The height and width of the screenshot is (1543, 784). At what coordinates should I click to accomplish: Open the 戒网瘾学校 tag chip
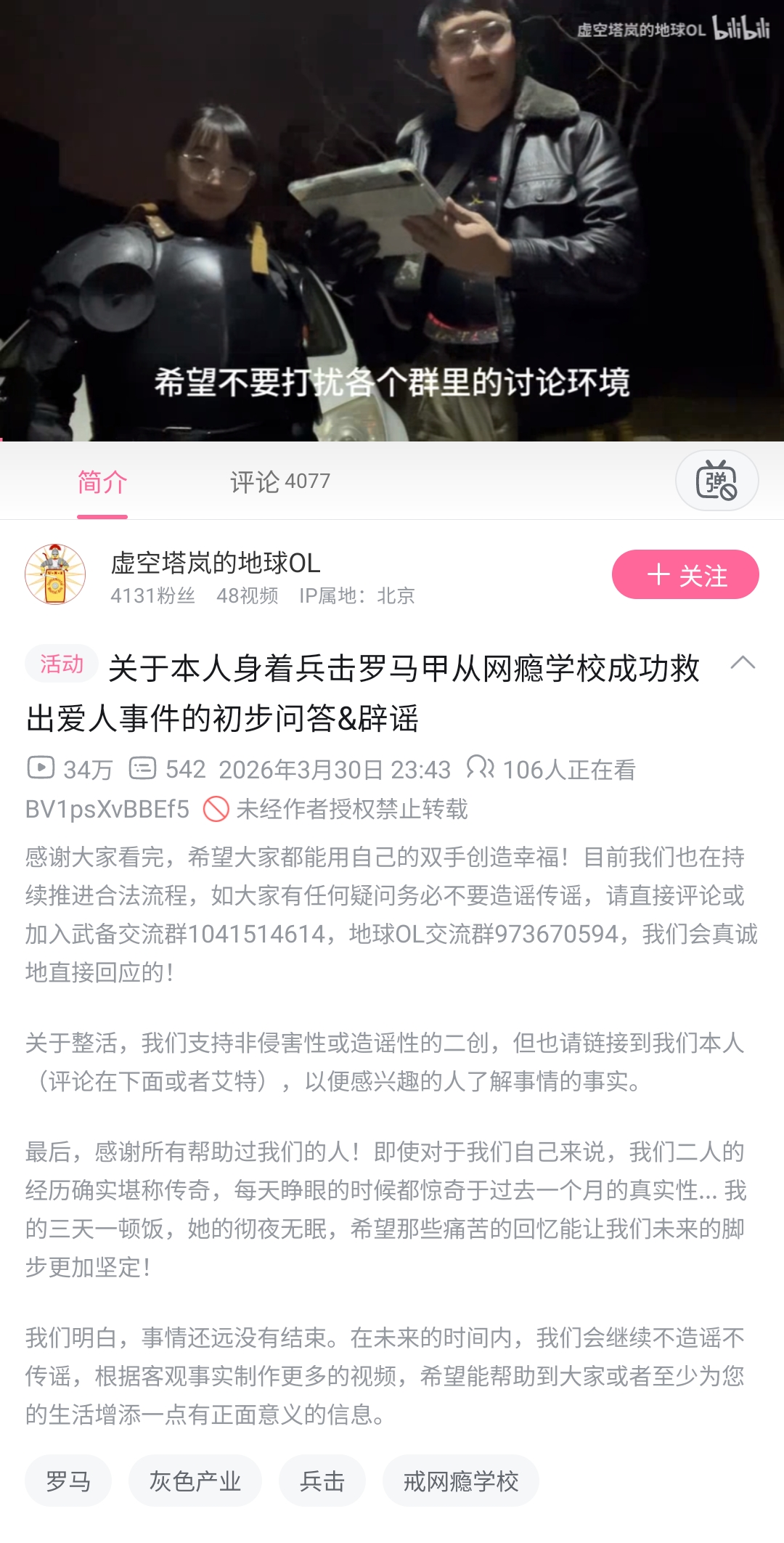click(461, 1481)
